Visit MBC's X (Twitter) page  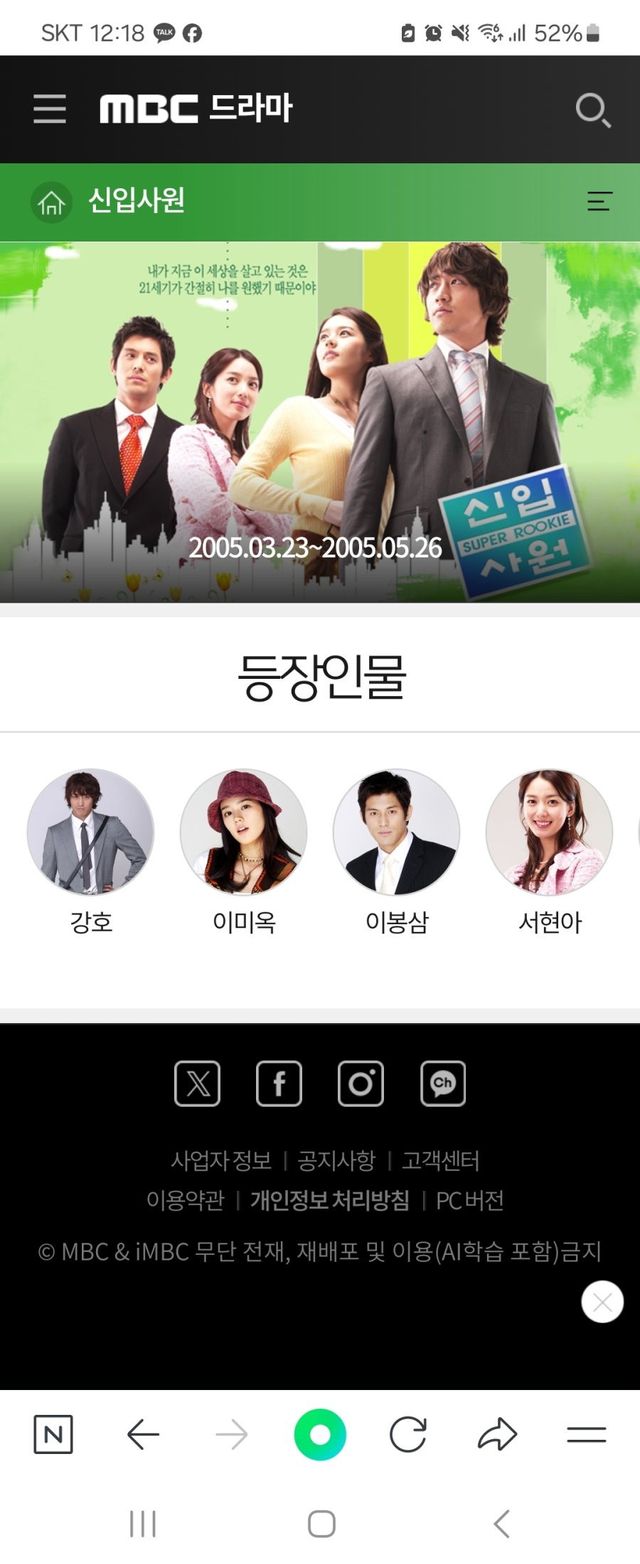[x=197, y=1083]
